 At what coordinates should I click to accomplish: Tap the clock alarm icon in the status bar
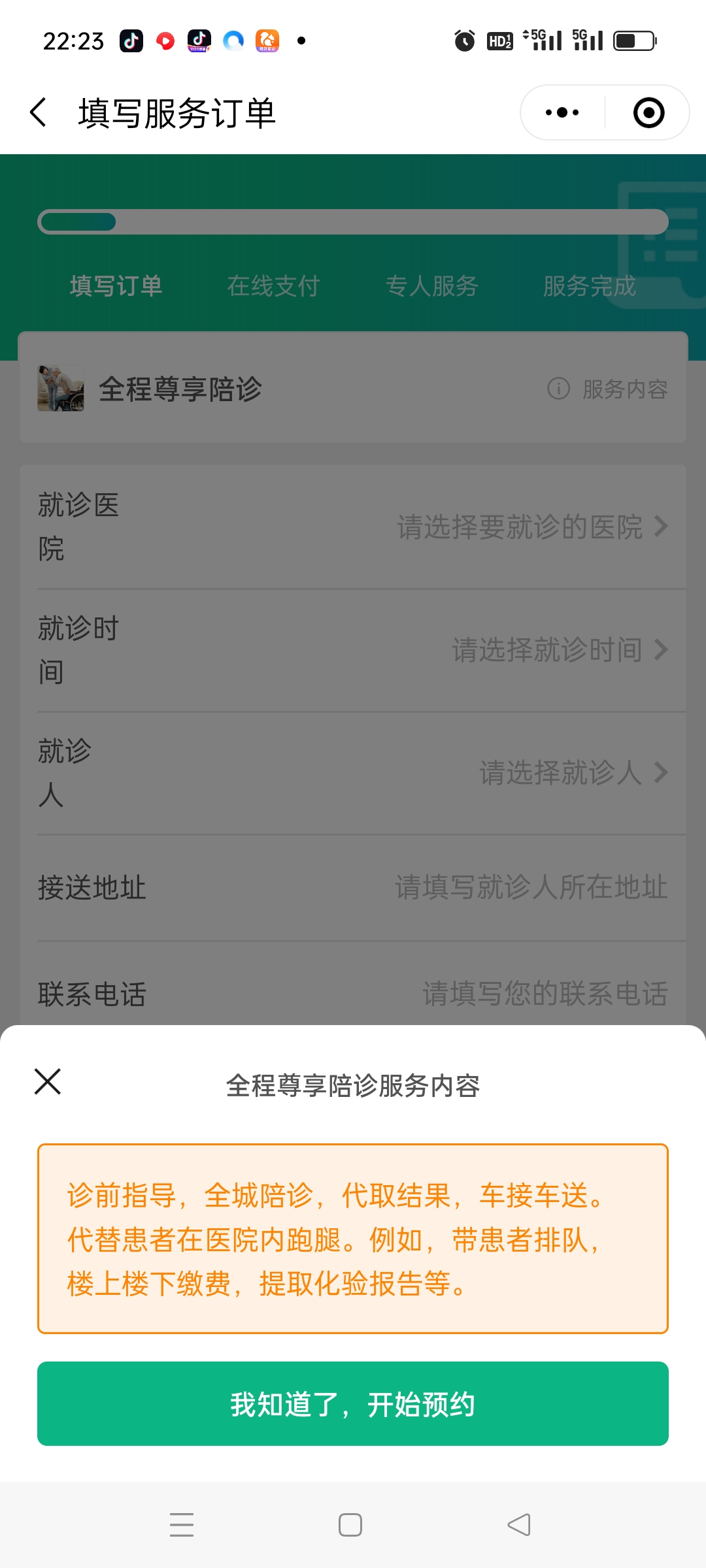[465, 41]
